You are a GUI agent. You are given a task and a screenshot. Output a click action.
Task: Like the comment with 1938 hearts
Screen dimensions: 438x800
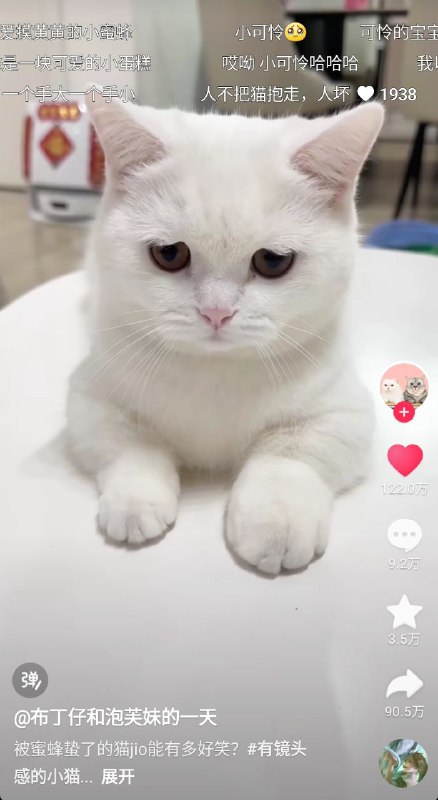click(366, 94)
